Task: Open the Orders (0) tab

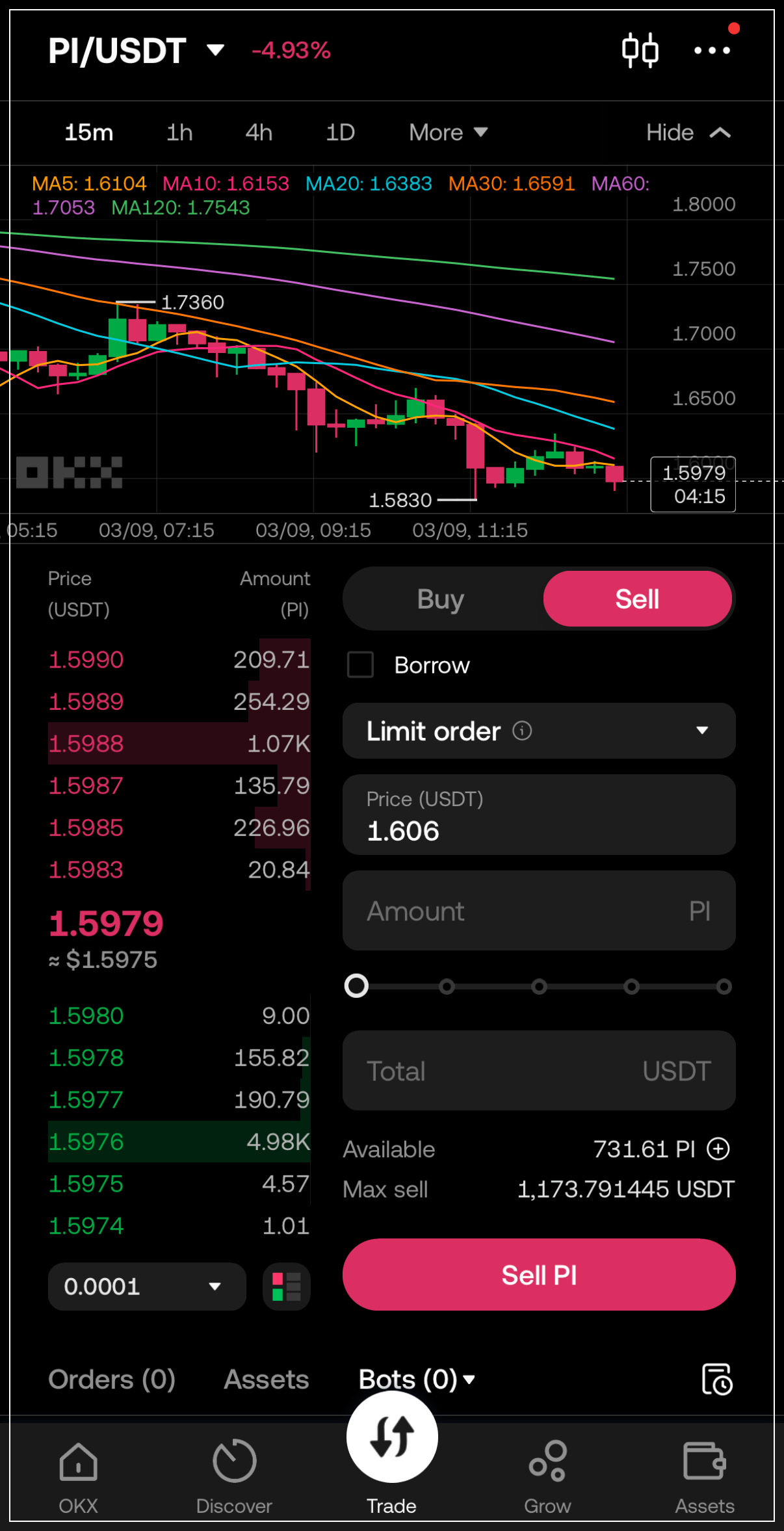Action: tap(112, 1380)
